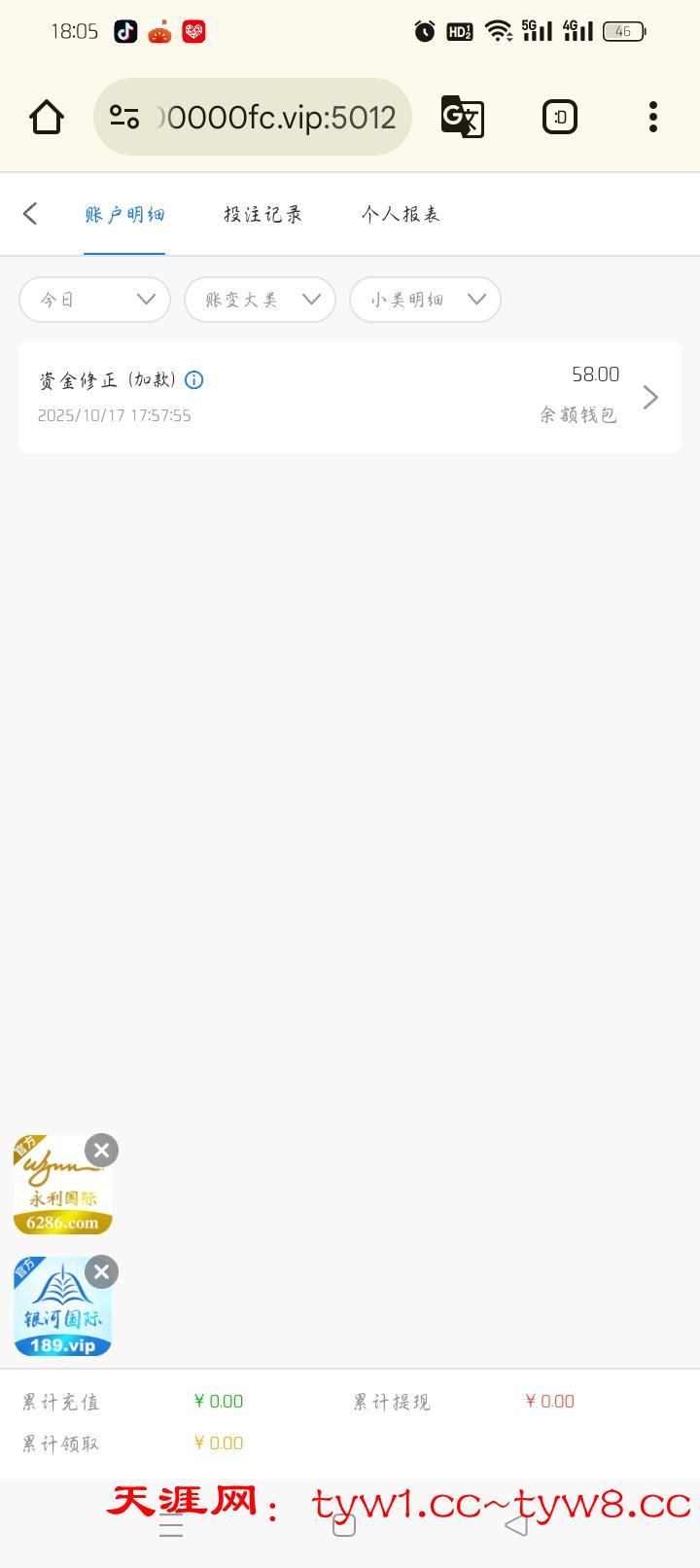Expand the 今日 date dropdown
This screenshot has width=700, height=1568.
coord(95,300)
